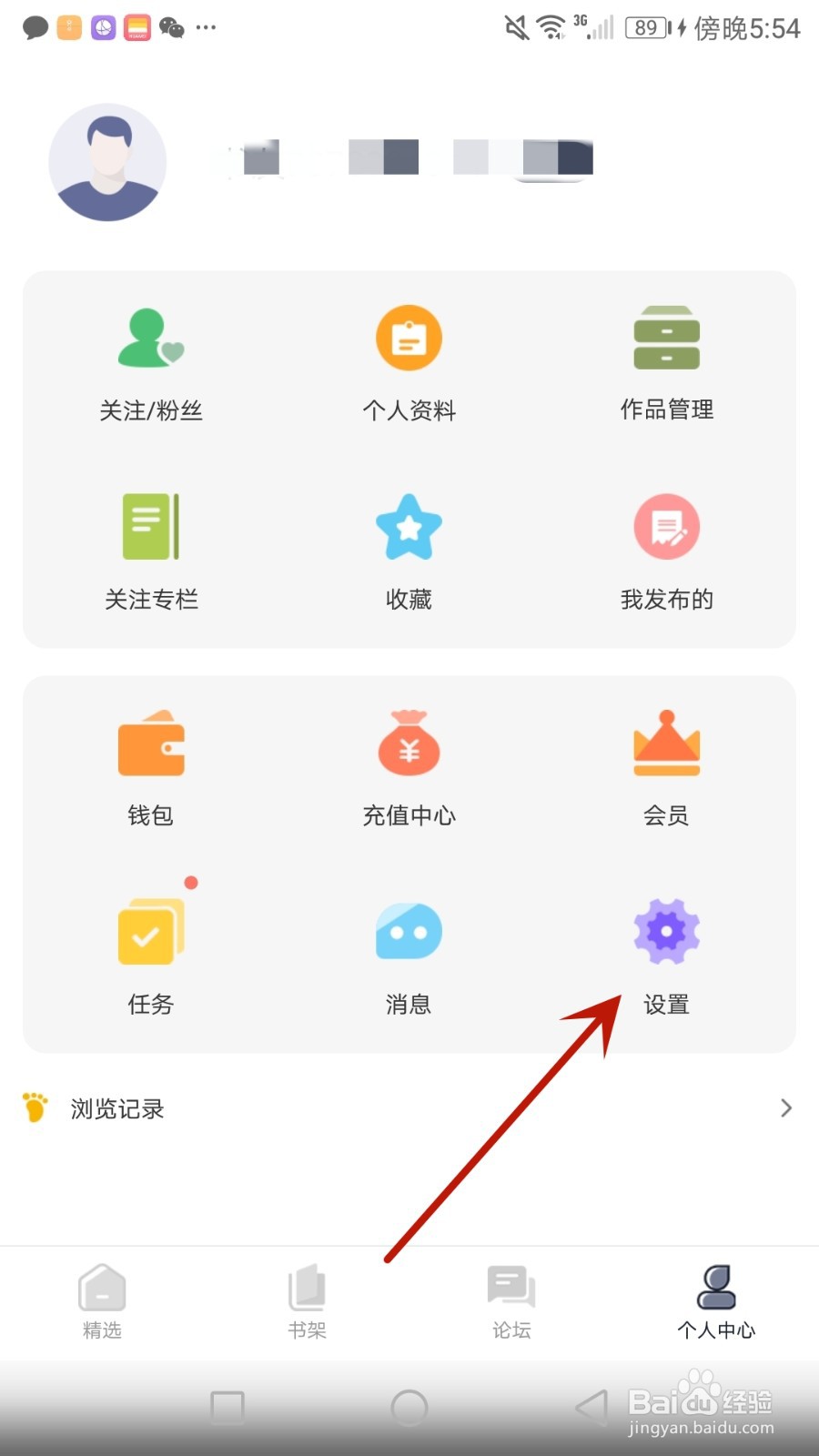
Task: Switch to the 论坛 forum tab
Action: pyautogui.click(x=511, y=1301)
